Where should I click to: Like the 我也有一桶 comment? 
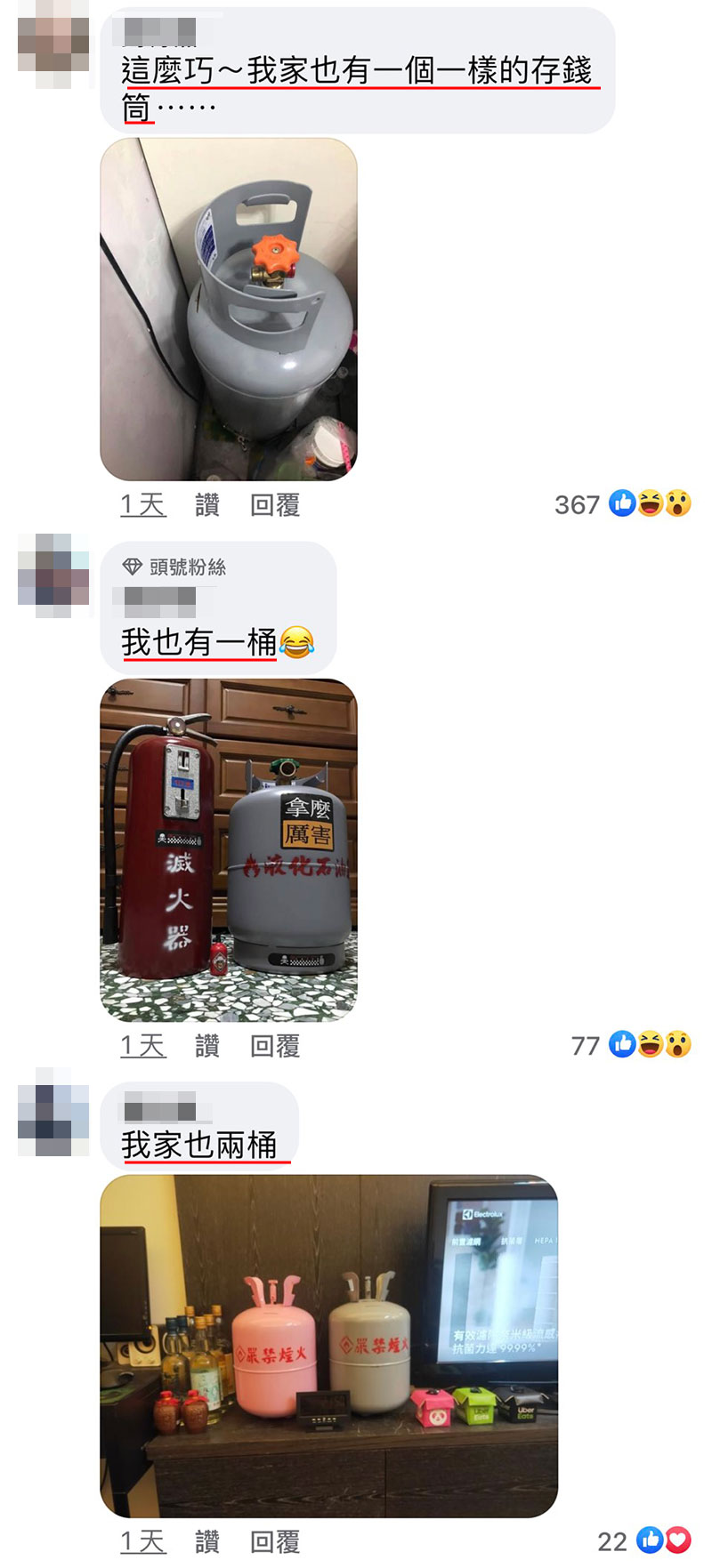(x=207, y=1046)
